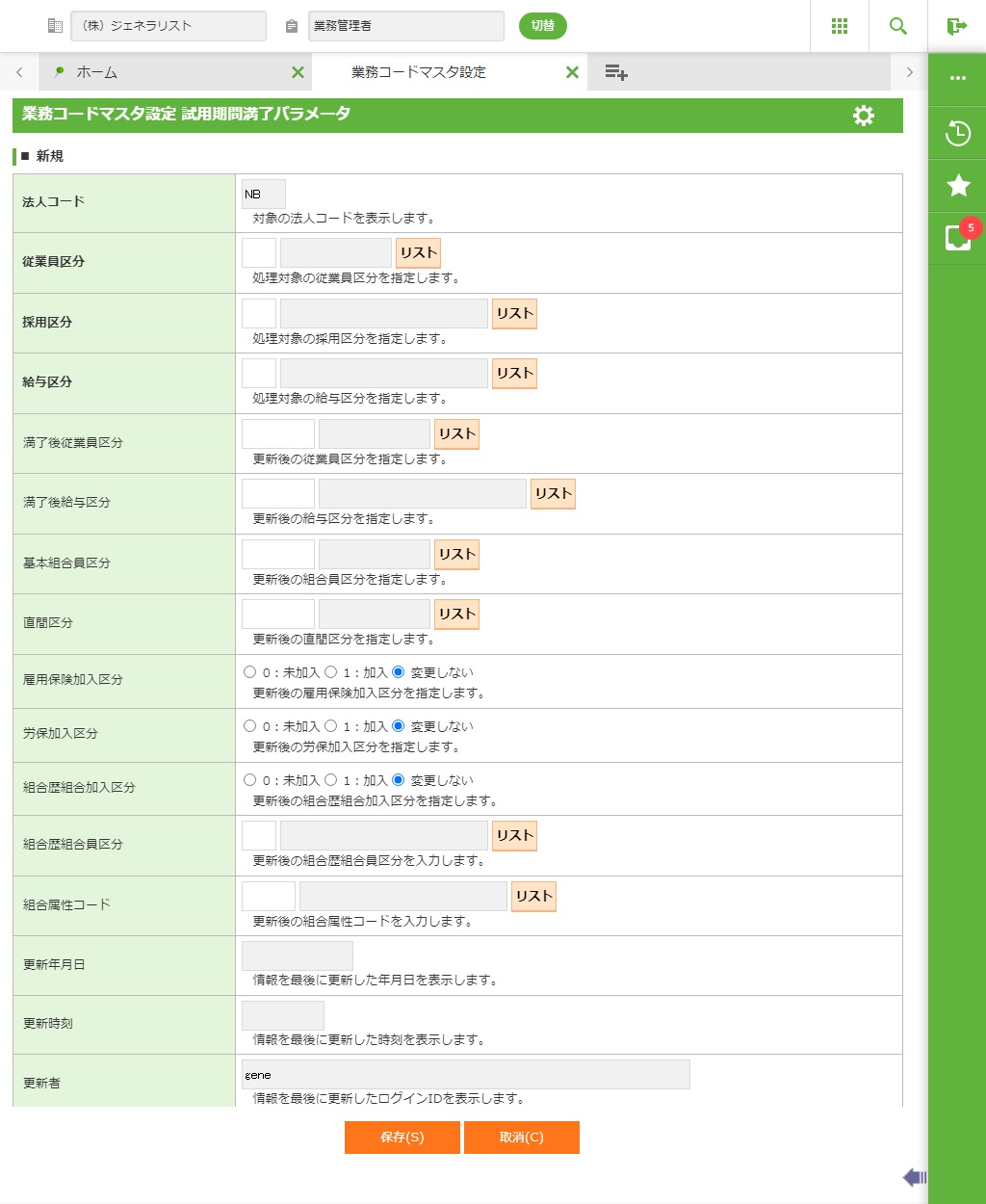Screen dimensions: 986x1204
Task: Open the search icon in header
Action: (898, 26)
